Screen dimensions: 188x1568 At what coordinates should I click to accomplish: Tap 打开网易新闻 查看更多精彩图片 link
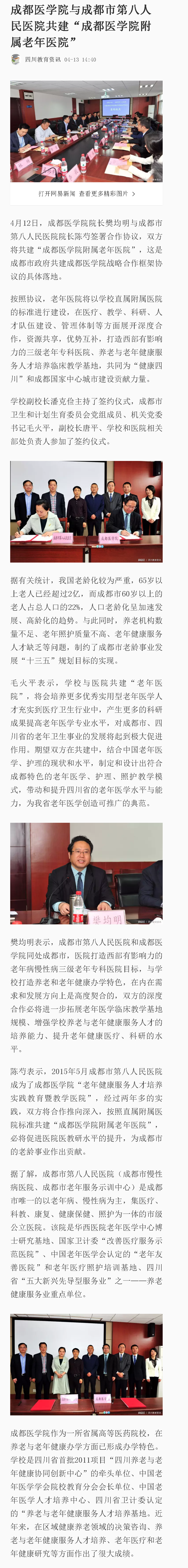86,194
